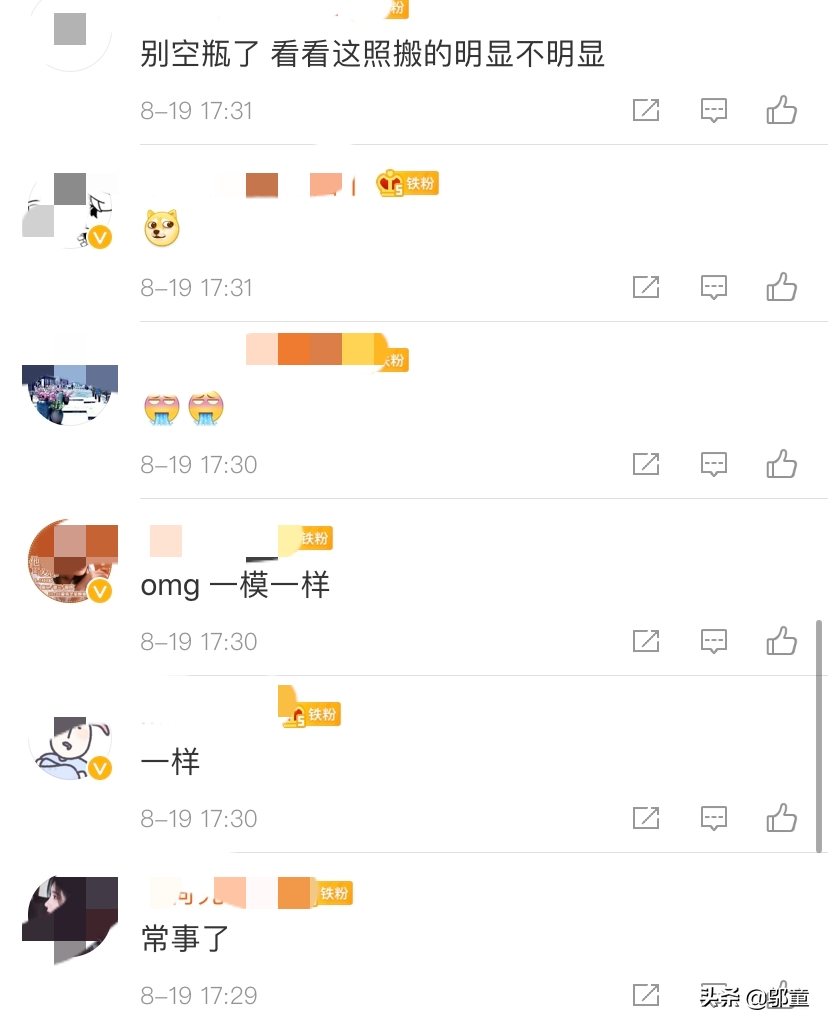Repost the "别空瓶了" comment
The image size is (828, 1027).
click(x=646, y=110)
